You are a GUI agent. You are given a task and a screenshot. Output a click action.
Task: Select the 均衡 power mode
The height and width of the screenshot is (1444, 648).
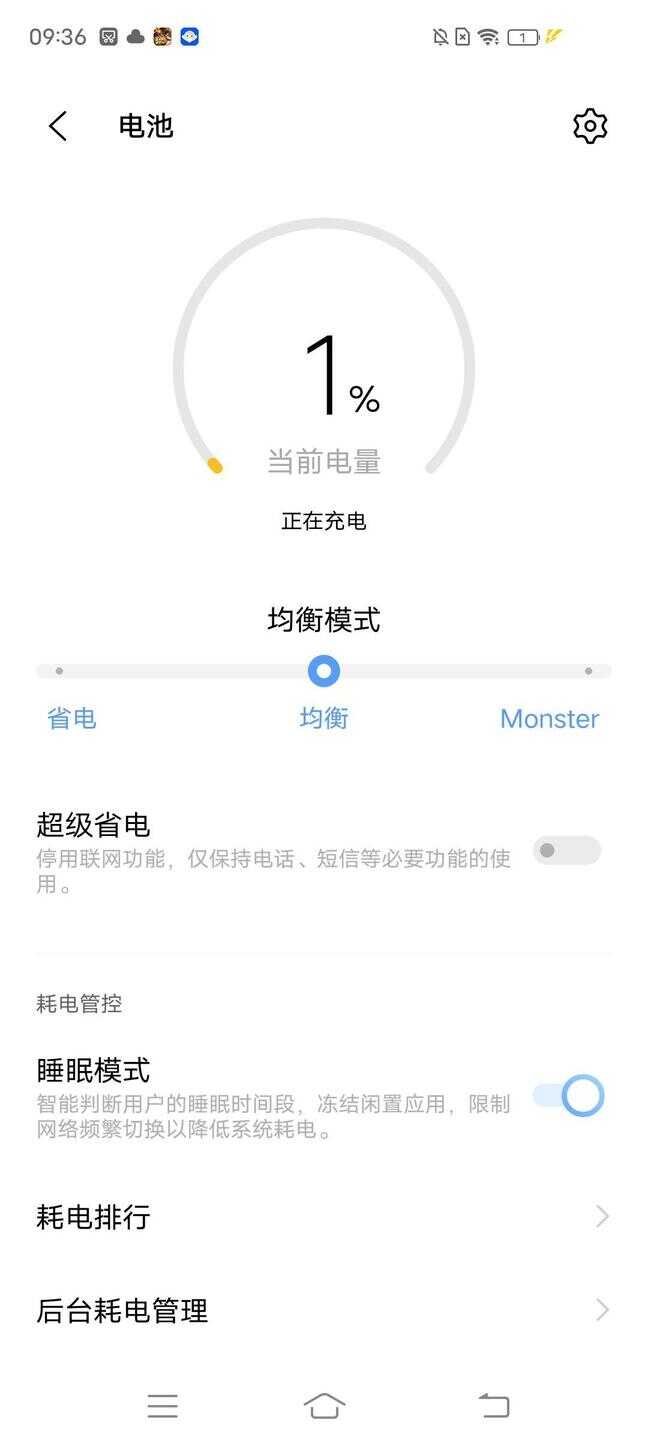[324, 718]
